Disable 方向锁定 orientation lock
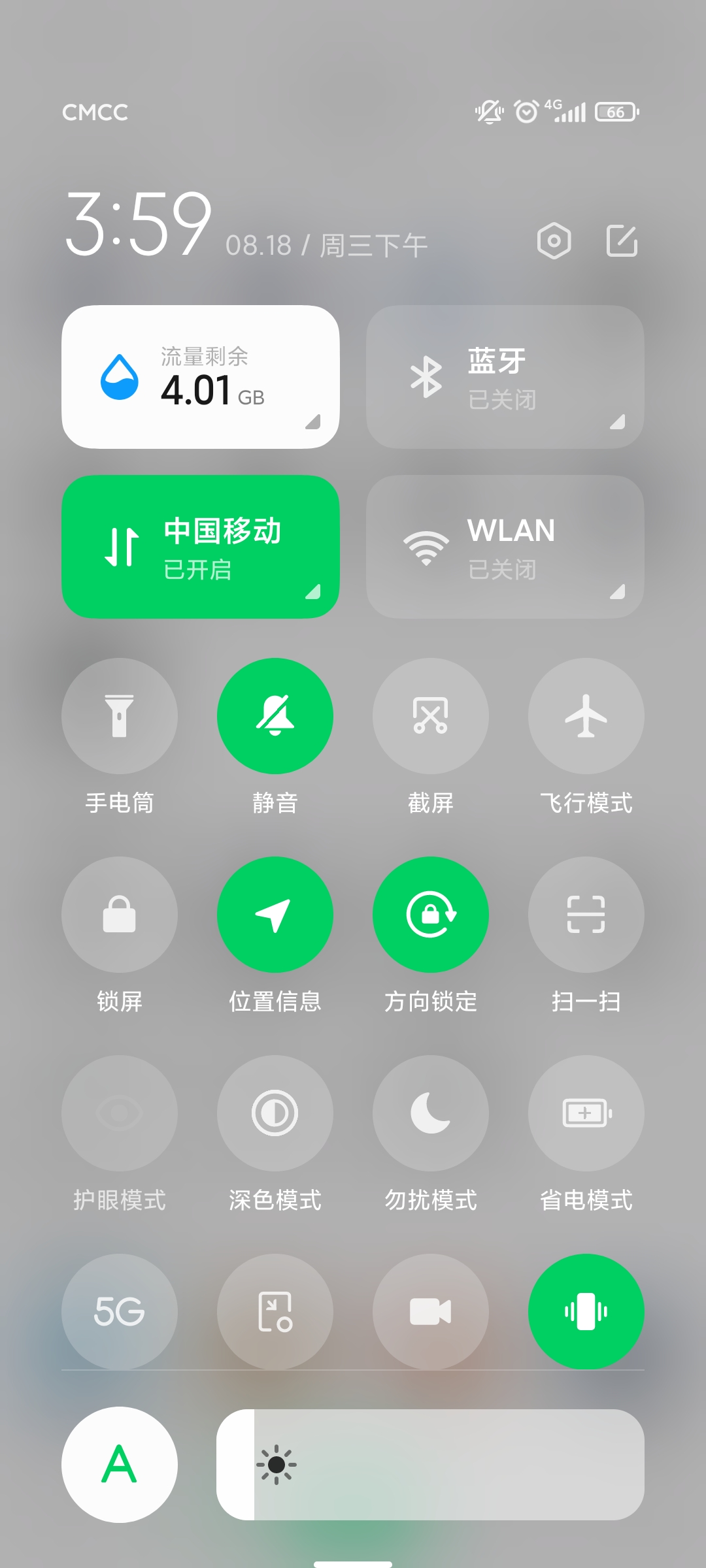This screenshot has width=706, height=1568. [431, 915]
